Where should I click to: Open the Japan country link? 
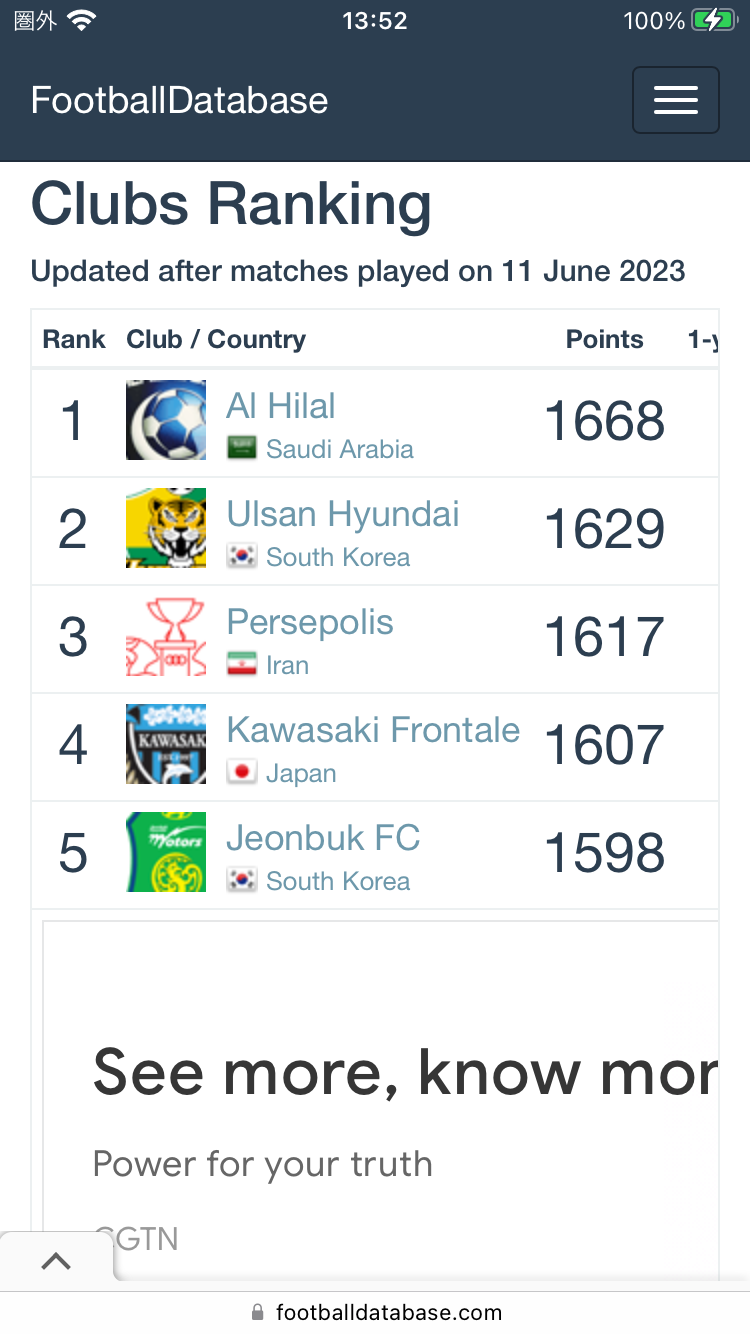click(x=301, y=773)
